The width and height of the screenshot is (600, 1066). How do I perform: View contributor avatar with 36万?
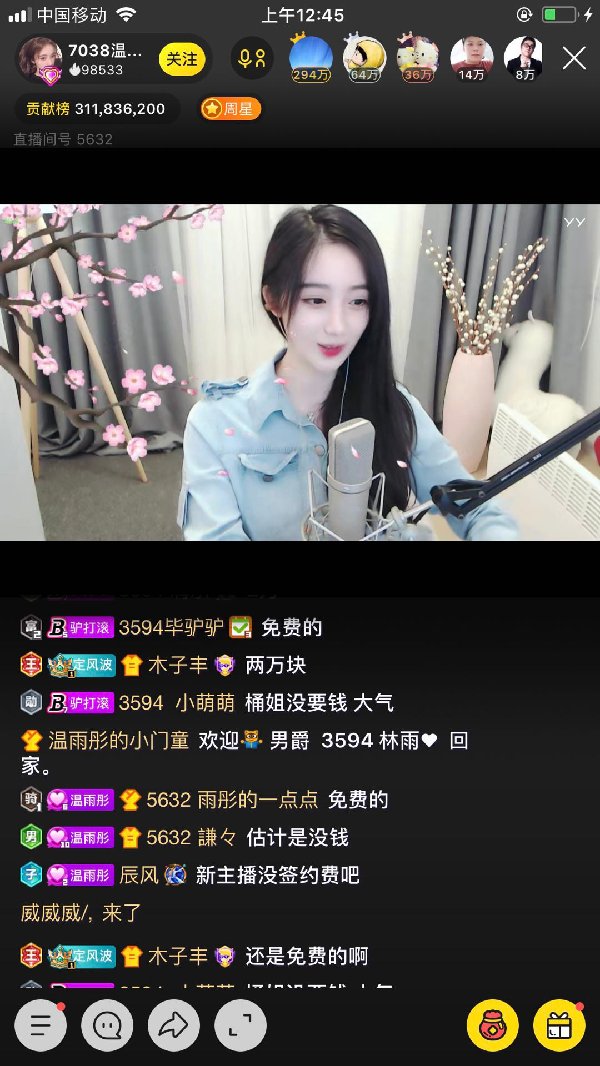click(x=418, y=57)
